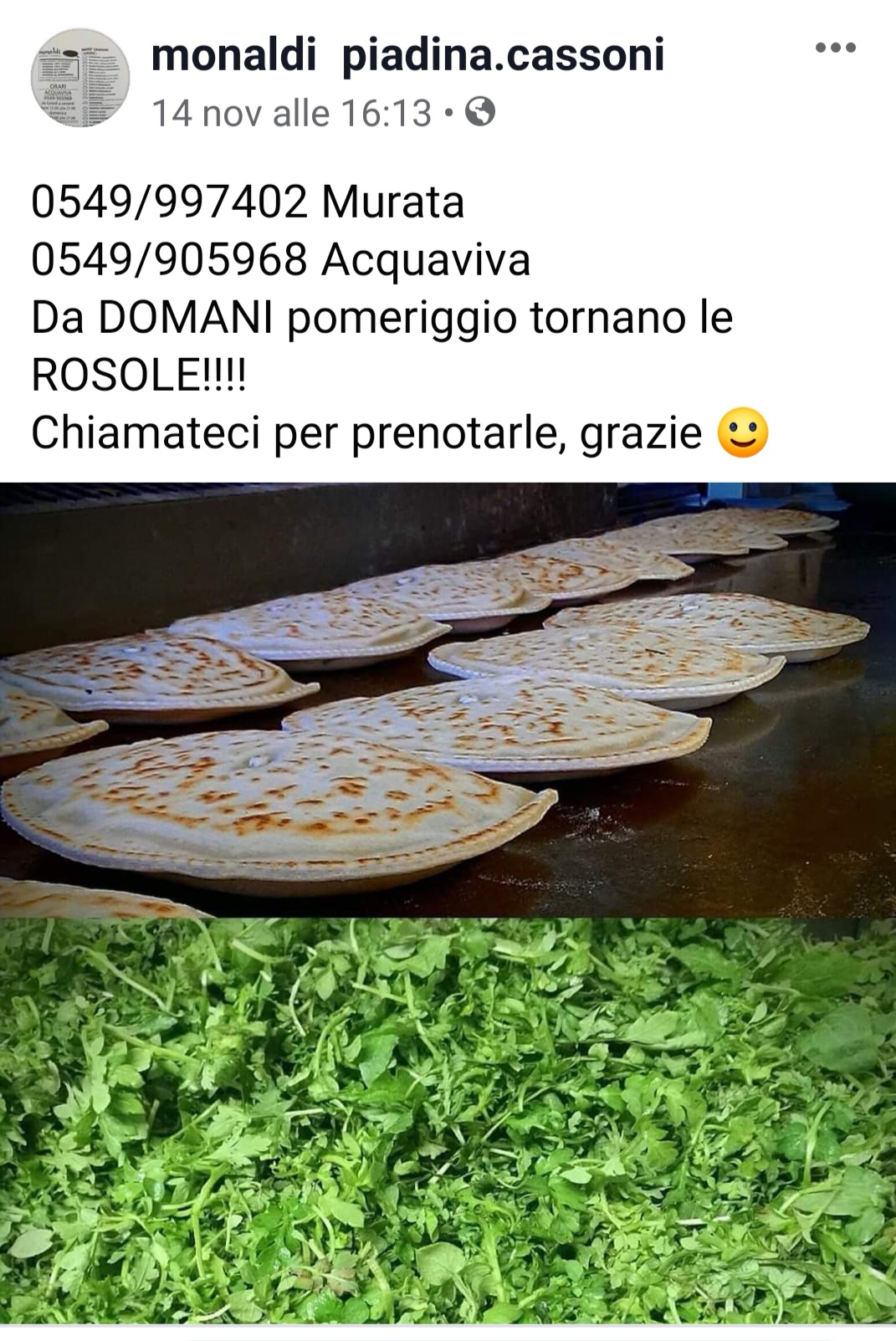Image resolution: width=896 pixels, height=1341 pixels.
Task: Open the monaldi piadina.cassoni page name
Action: pos(407,55)
